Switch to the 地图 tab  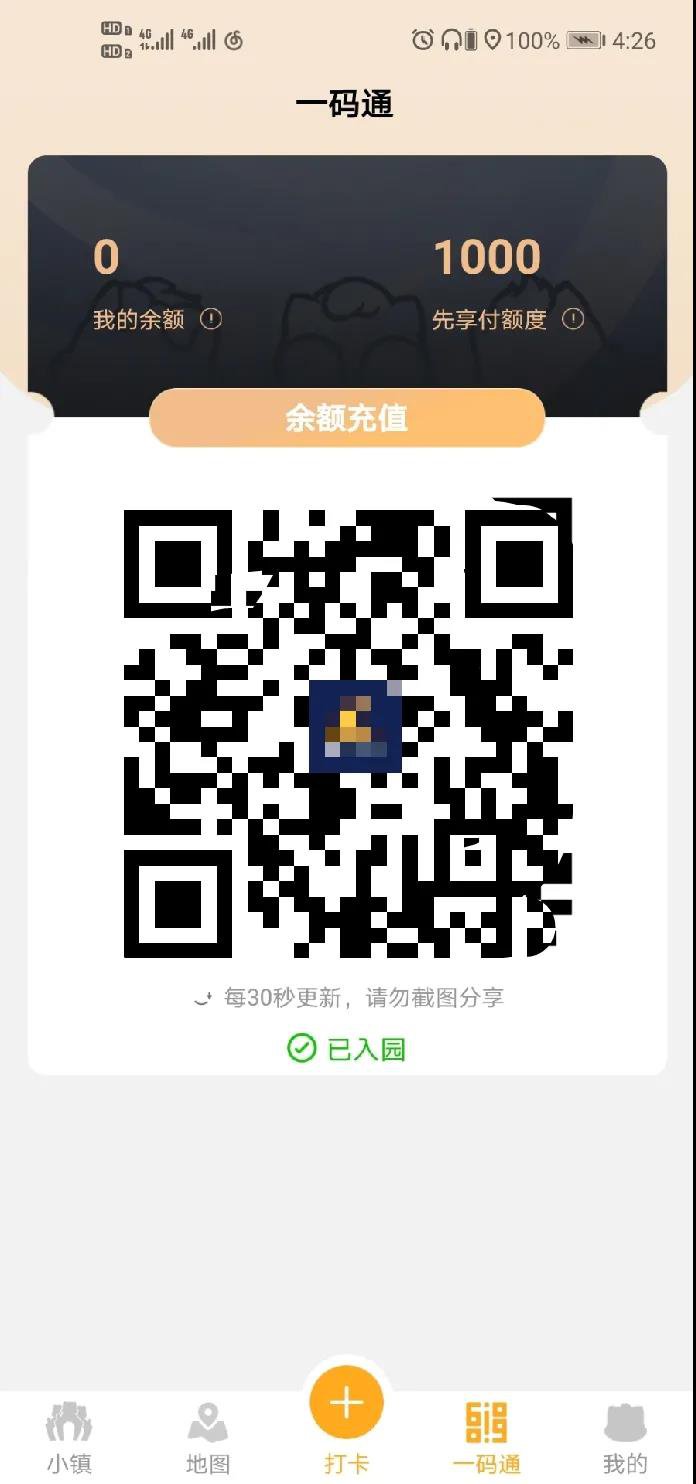coord(208,1438)
